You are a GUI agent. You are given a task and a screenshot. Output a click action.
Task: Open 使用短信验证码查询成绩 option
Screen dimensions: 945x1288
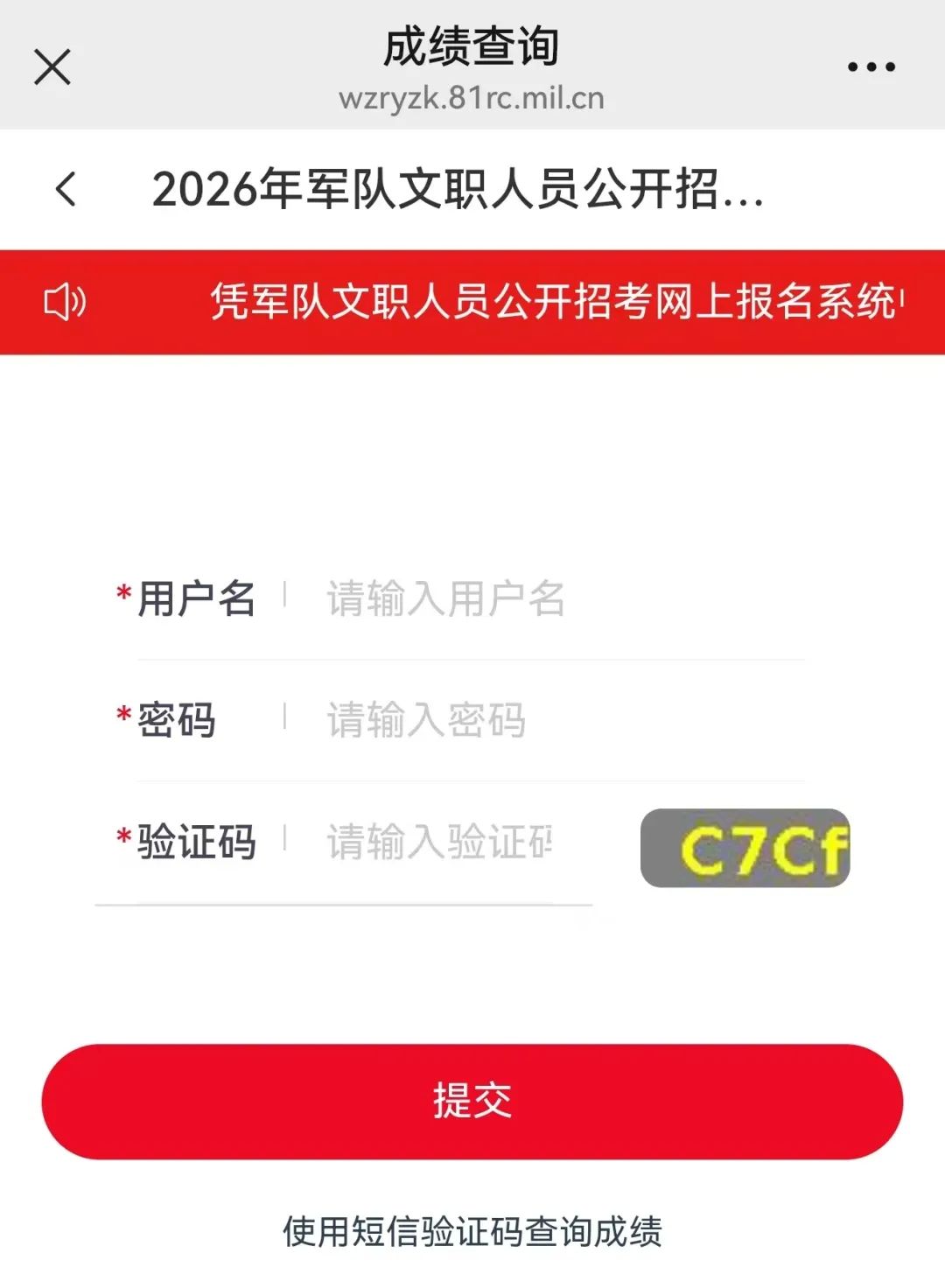point(472,1231)
